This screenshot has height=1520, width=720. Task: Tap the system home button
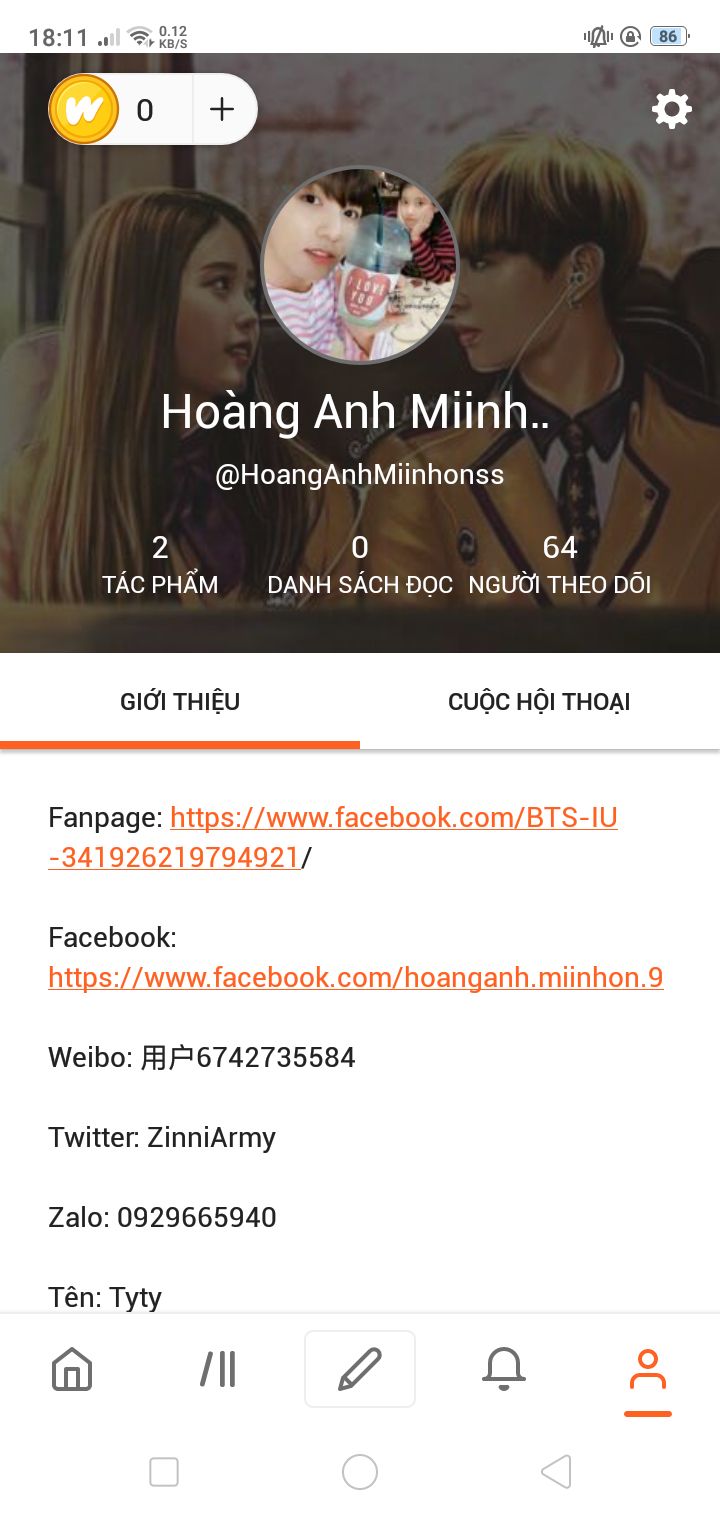point(360,1472)
